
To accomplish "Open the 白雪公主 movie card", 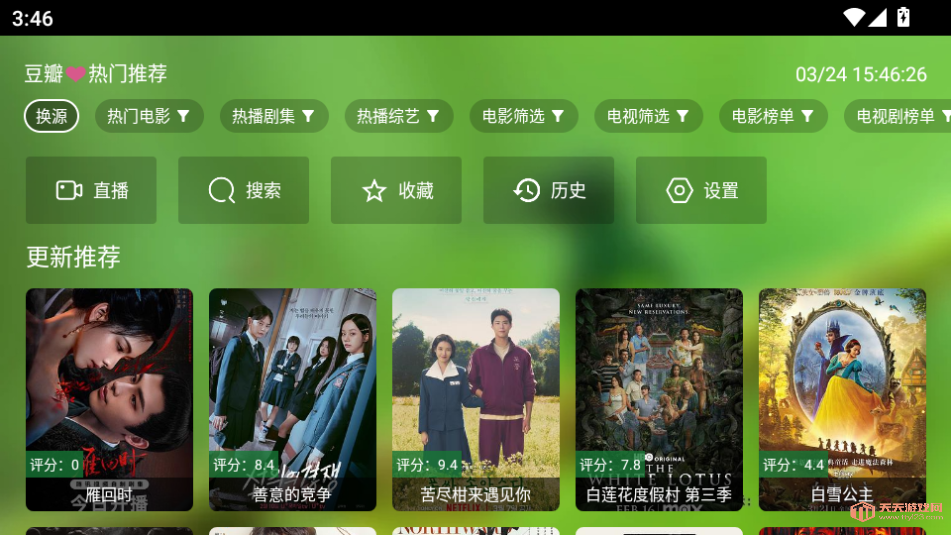I will pyautogui.click(x=842, y=399).
